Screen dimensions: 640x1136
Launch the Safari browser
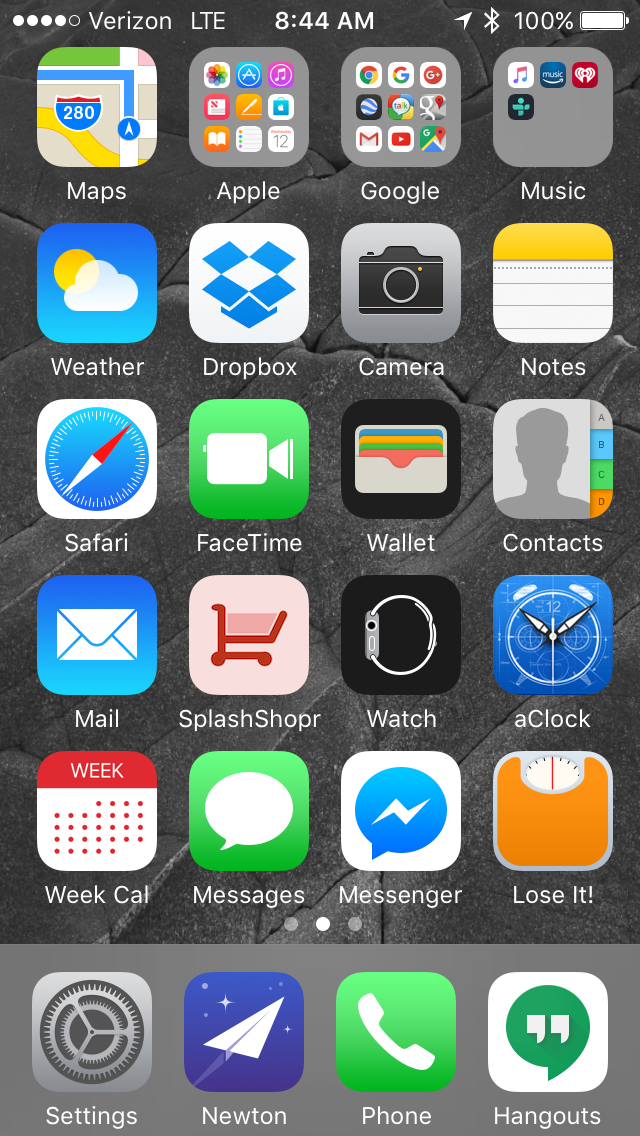tap(96, 459)
